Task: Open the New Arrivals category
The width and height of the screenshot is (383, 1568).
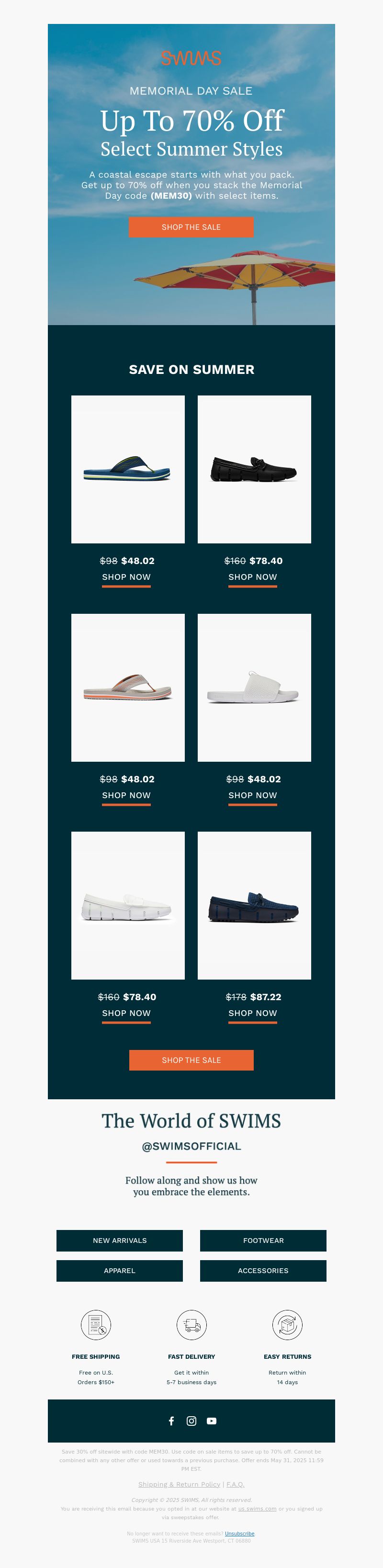Action: point(119,1240)
